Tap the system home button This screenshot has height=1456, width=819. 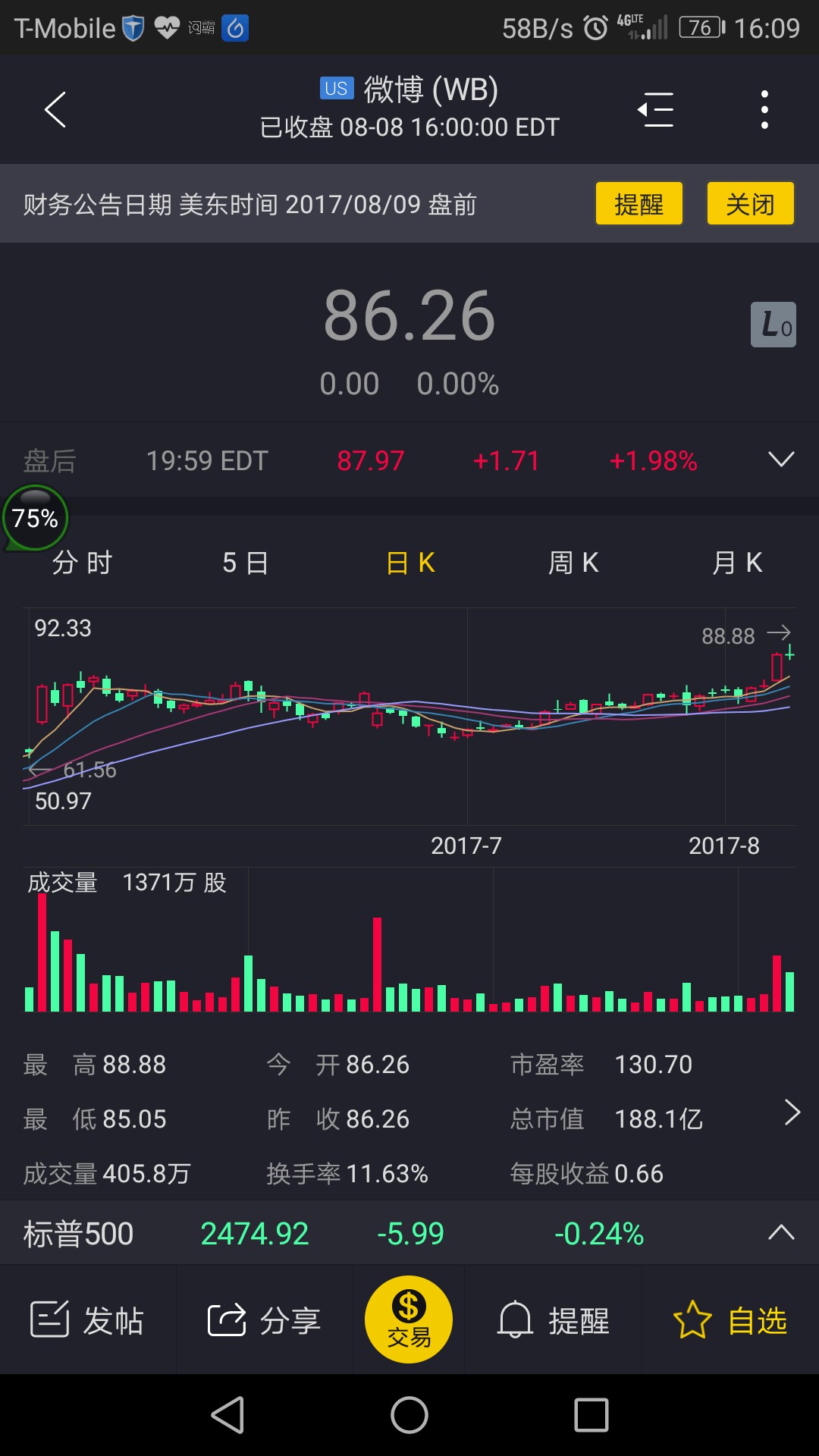[409, 1415]
